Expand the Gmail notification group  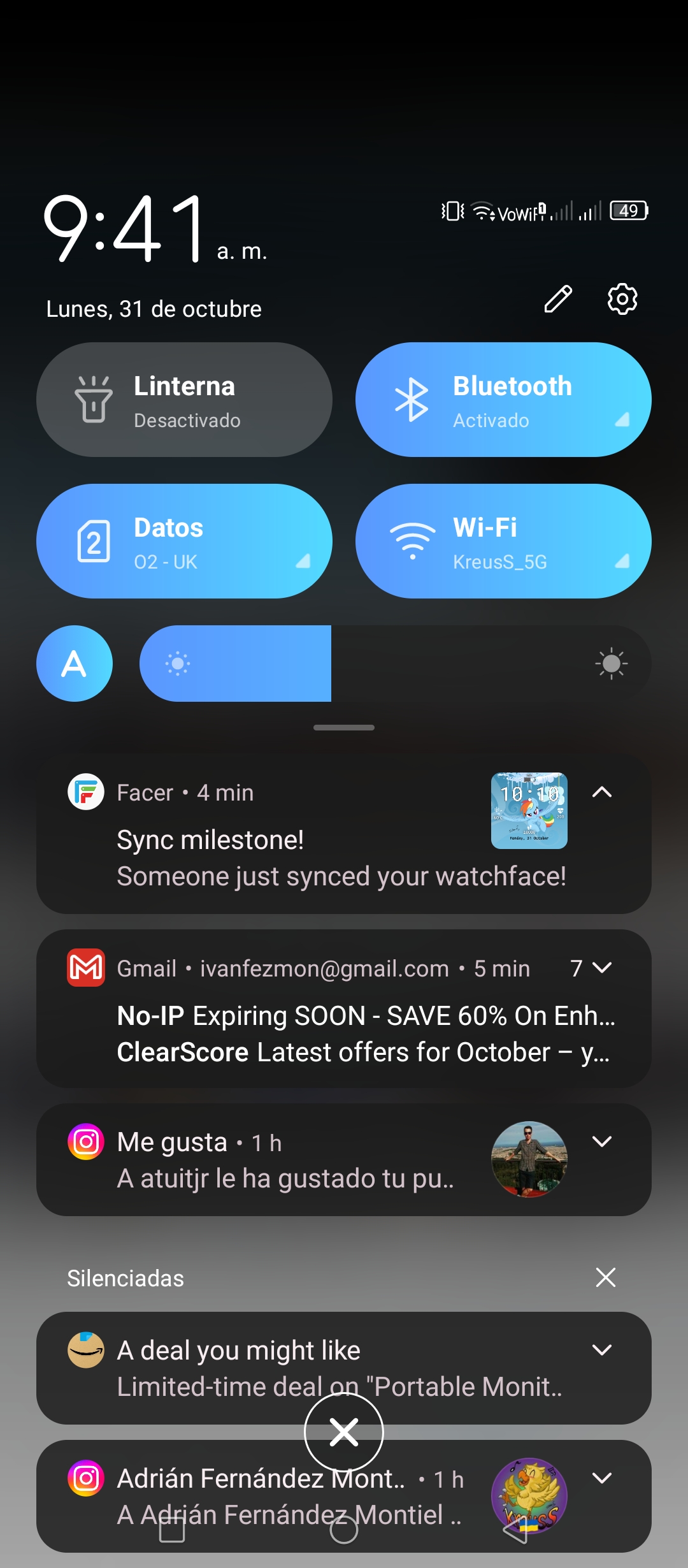point(602,968)
